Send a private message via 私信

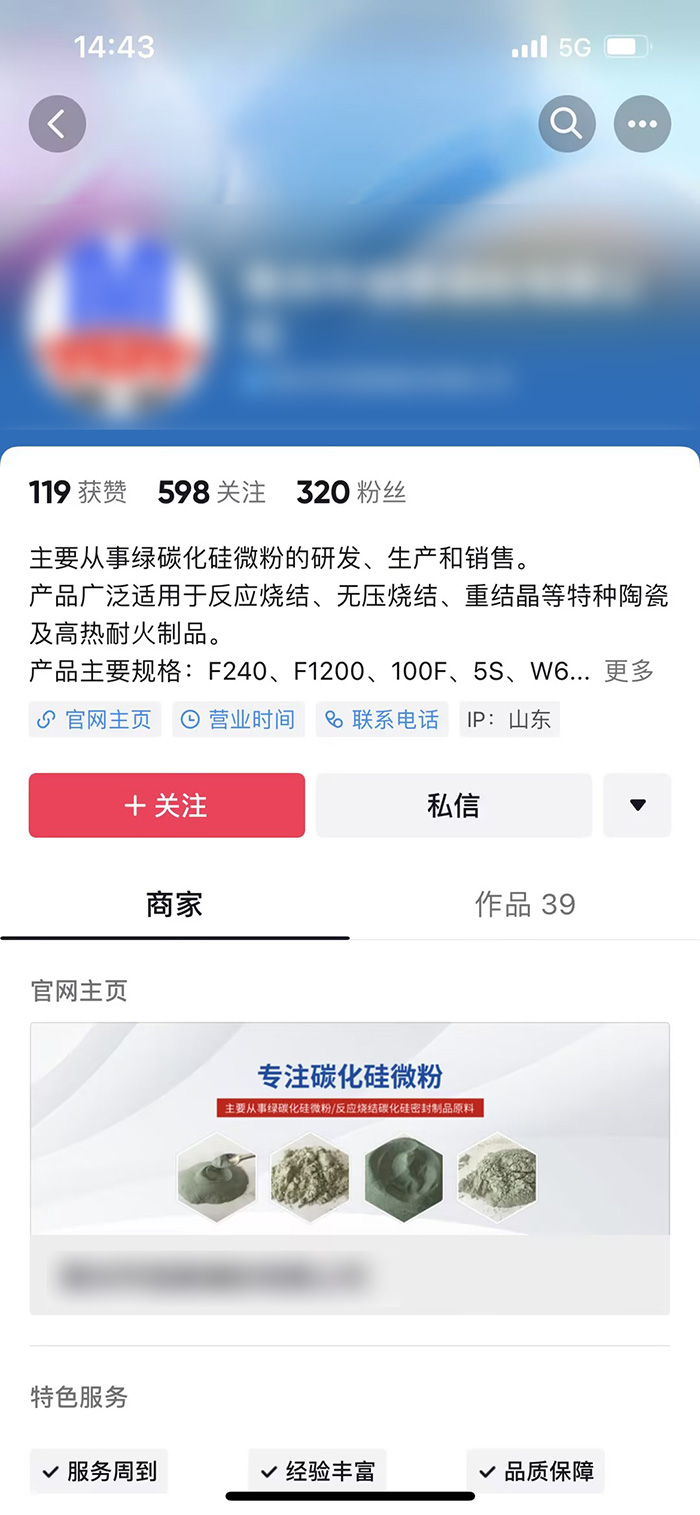(454, 805)
